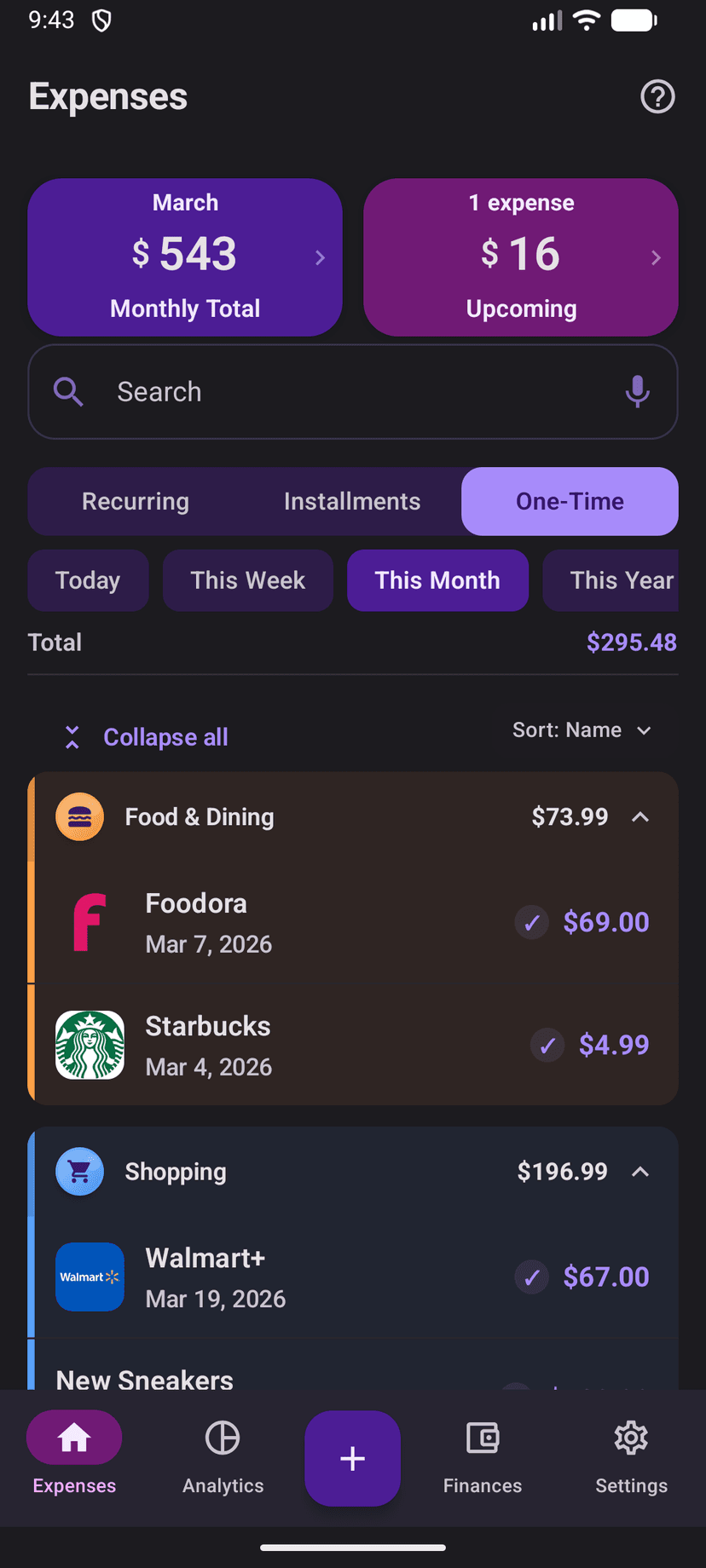Toggle the paid checkmark for Starbucks
The width and height of the screenshot is (706, 1568).
(547, 1045)
